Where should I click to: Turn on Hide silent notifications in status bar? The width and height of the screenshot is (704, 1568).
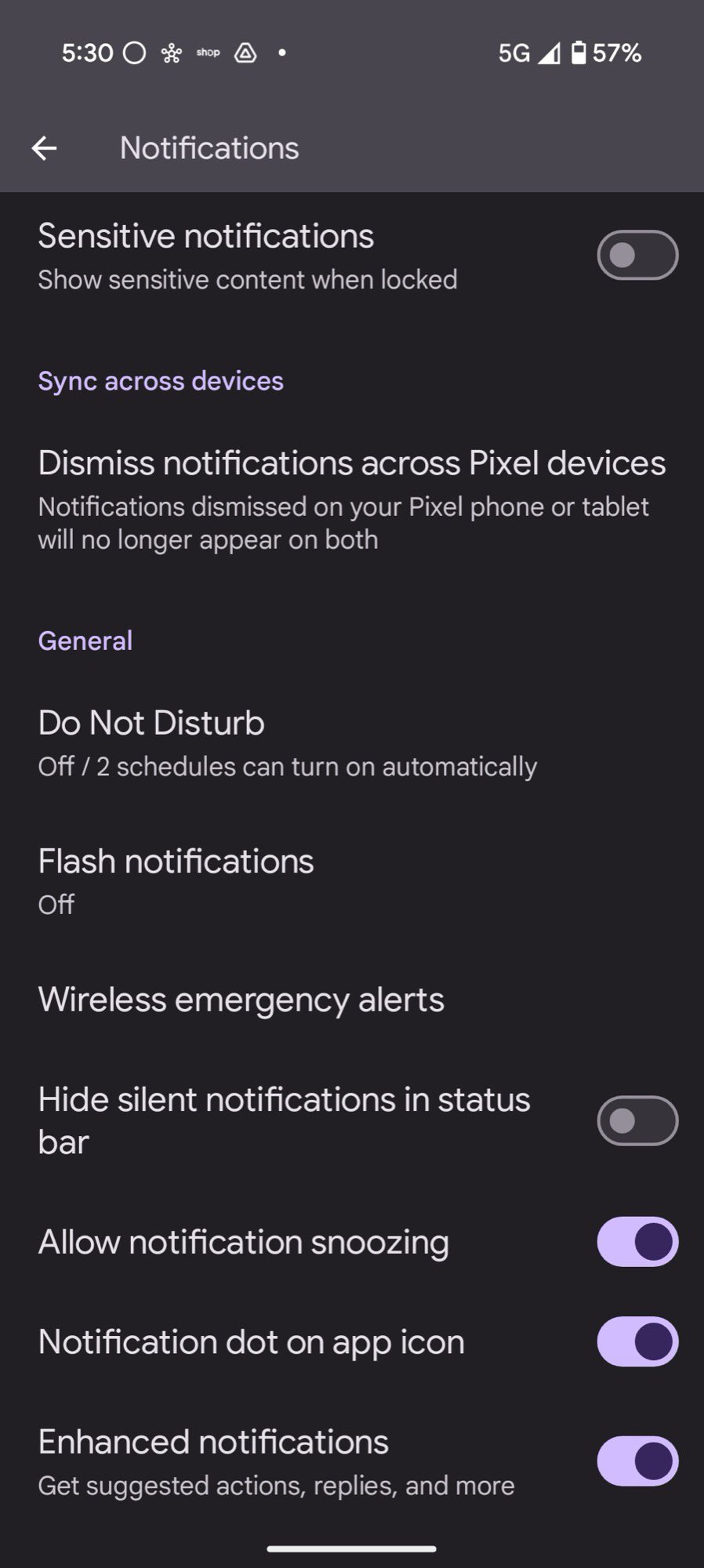tap(637, 1120)
